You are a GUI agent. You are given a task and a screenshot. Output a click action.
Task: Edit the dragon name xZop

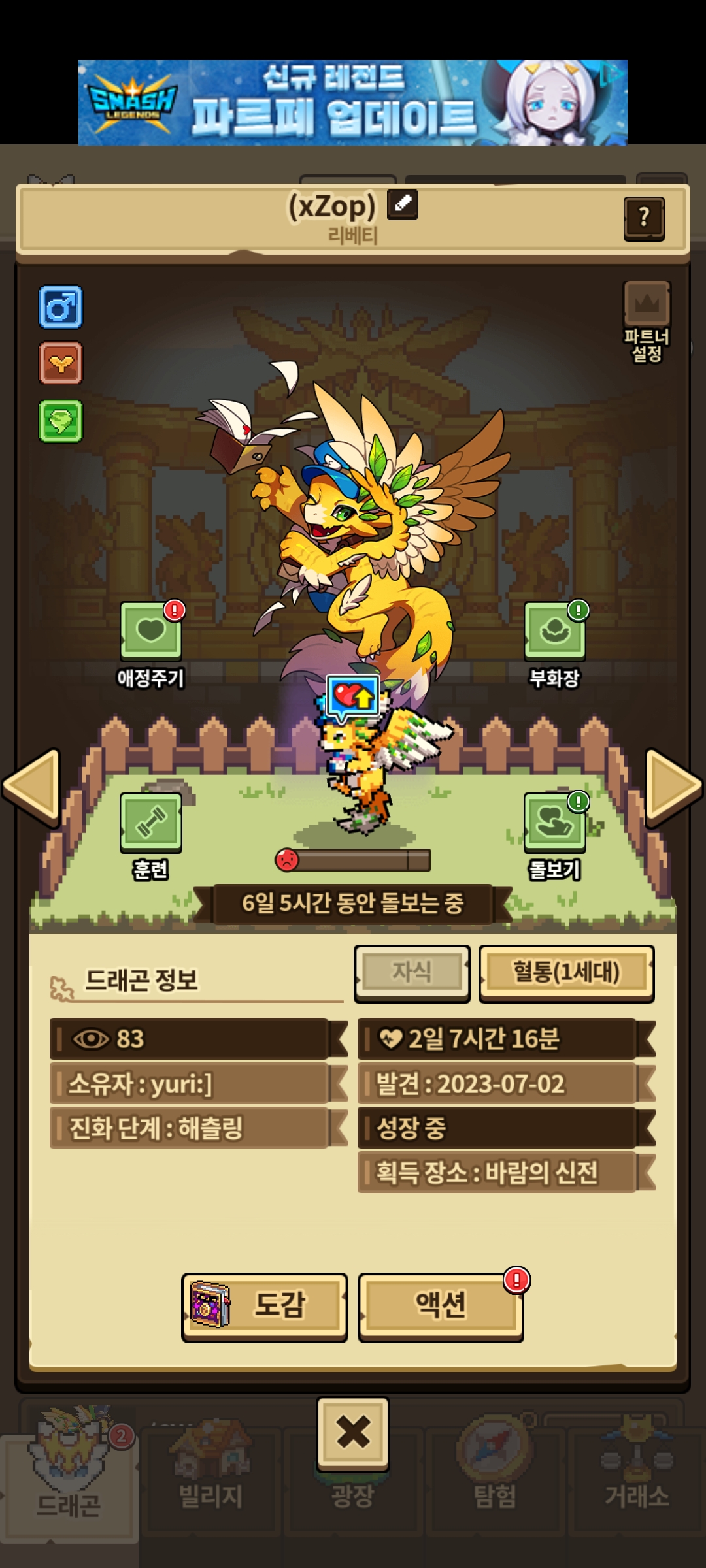coord(403,204)
